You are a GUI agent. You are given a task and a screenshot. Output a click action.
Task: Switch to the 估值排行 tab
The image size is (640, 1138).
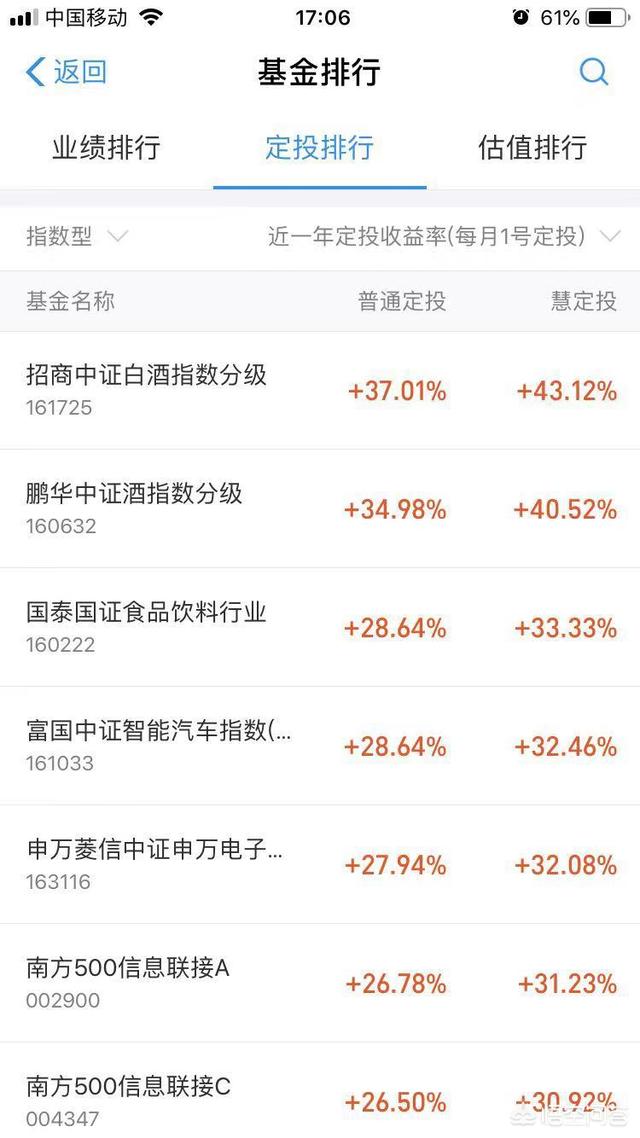click(x=533, y=147)
